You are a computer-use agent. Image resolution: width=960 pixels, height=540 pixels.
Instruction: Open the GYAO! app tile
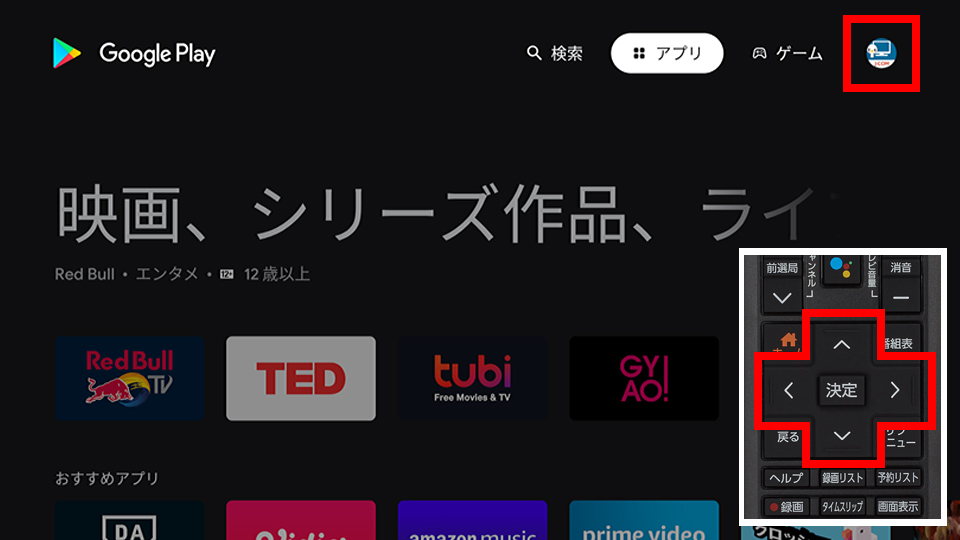644,378
